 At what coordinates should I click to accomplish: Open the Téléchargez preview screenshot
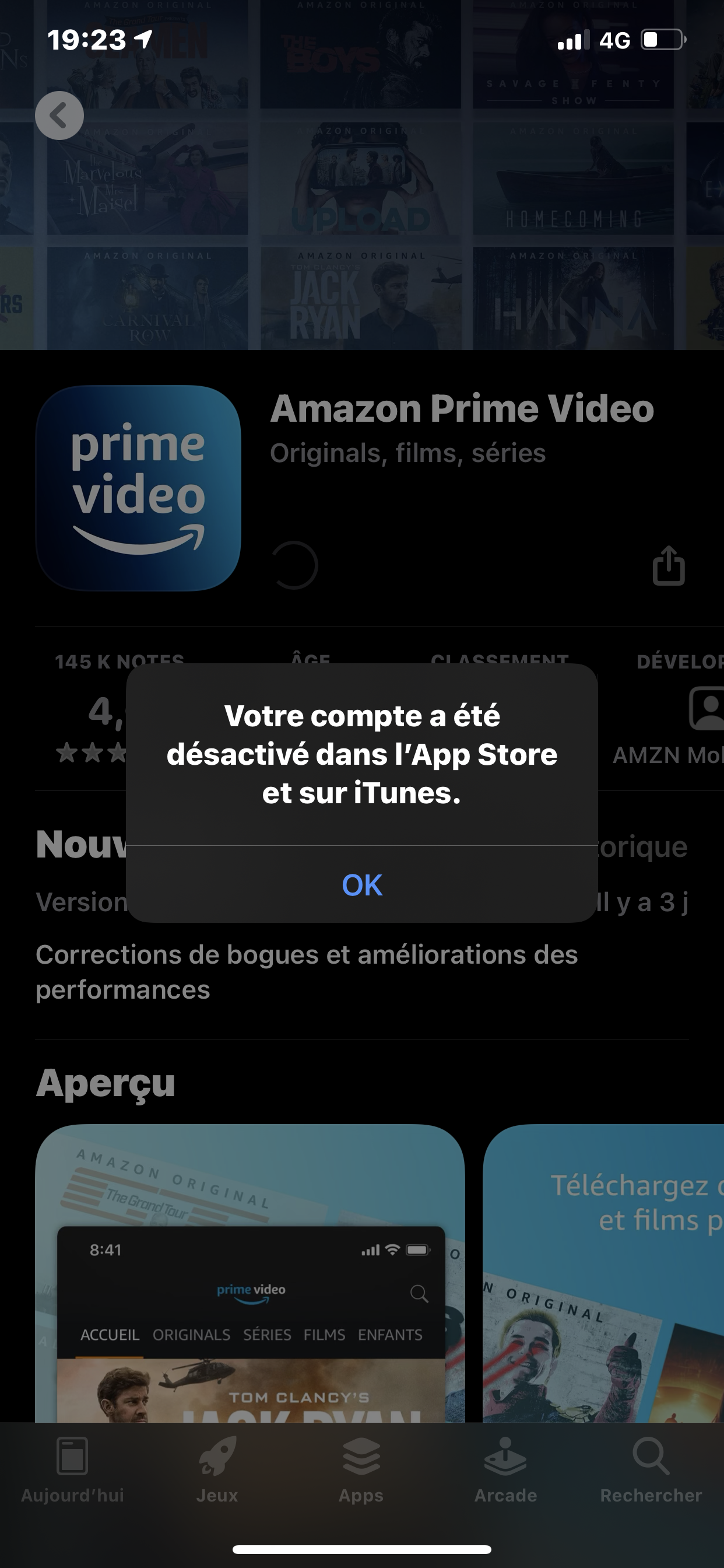pos(602,1272)
